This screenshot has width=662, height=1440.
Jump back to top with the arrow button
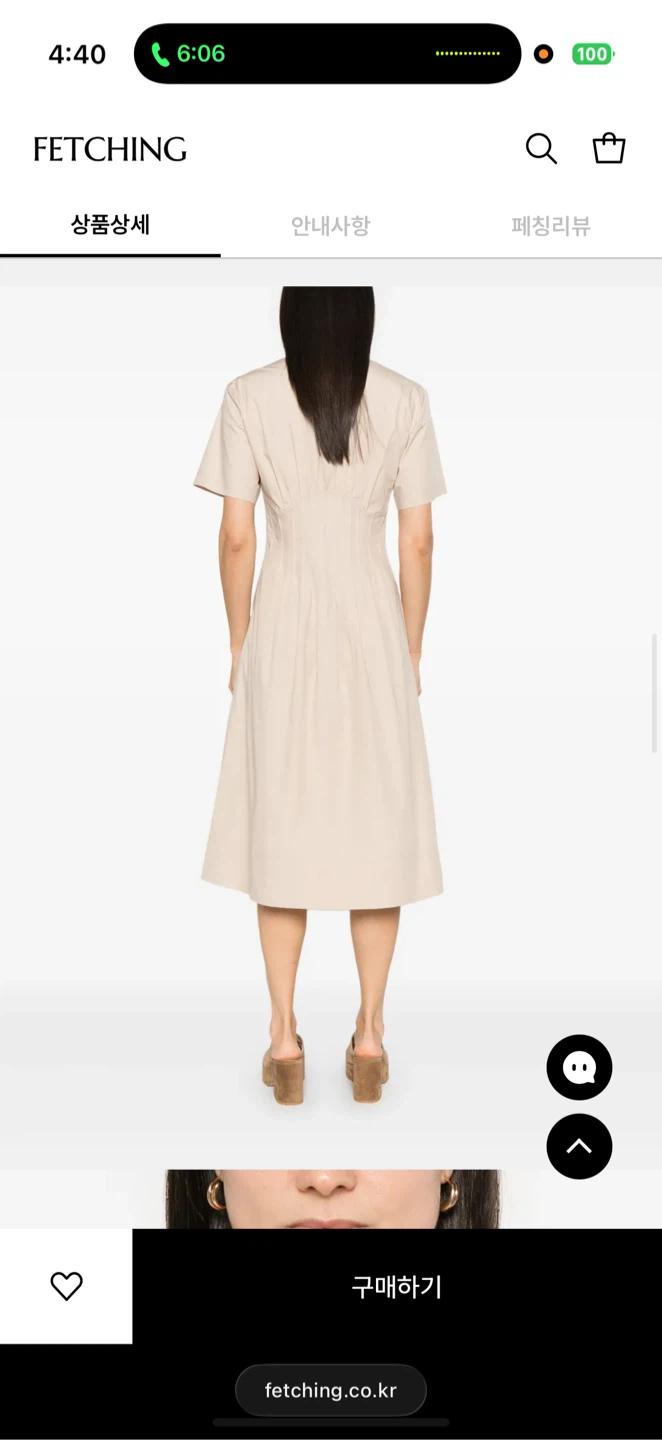click(x=579, y=1146)
